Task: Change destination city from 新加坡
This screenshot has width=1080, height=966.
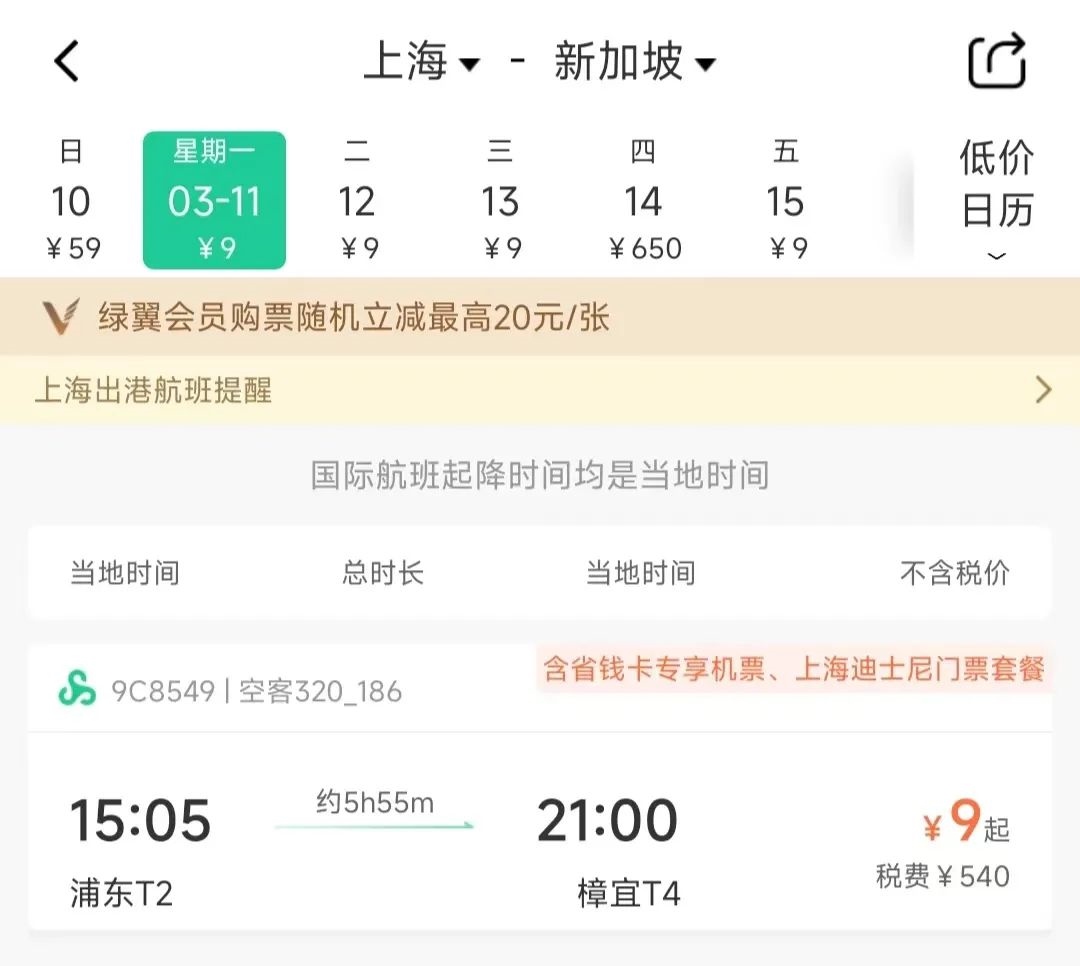Action: click(x=634, y=63)
